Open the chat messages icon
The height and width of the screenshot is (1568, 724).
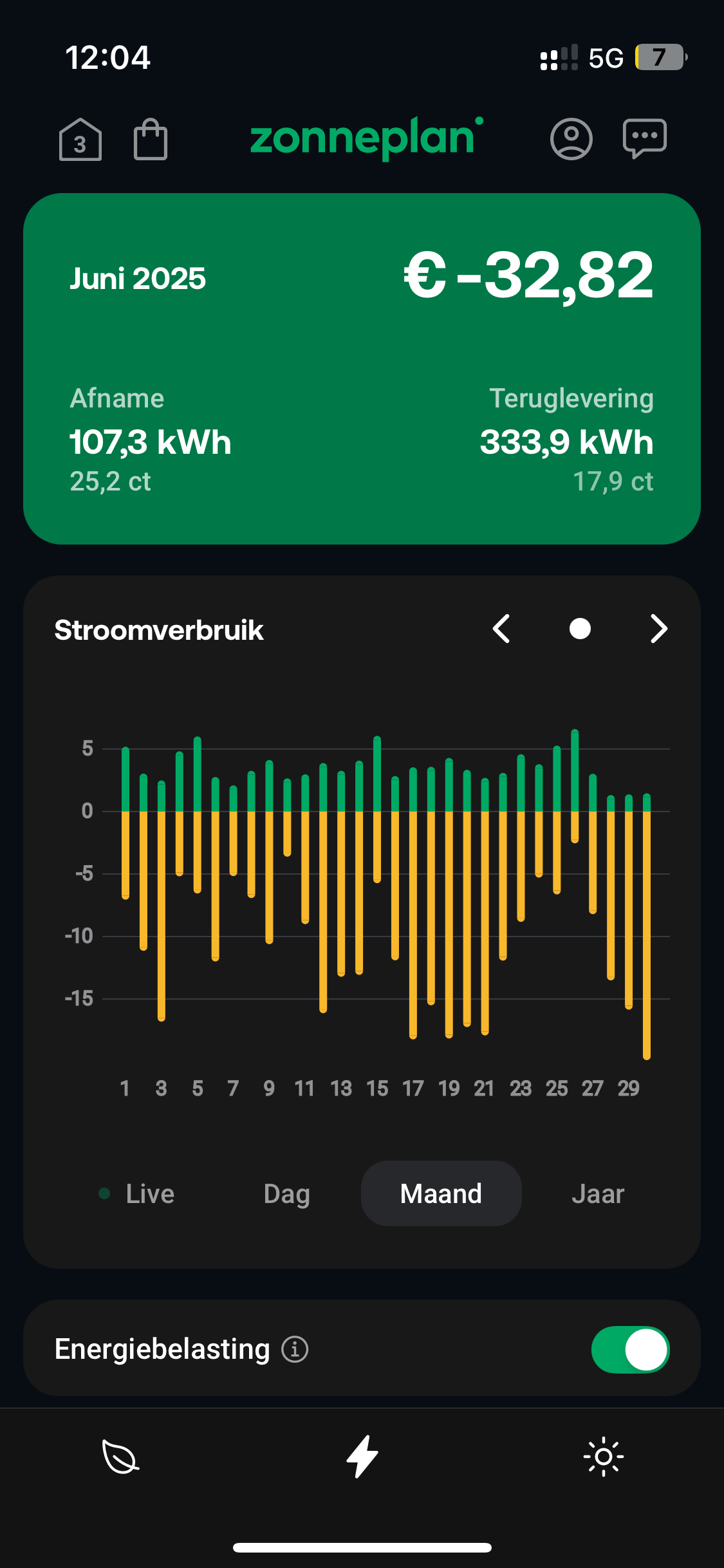pos(644,138)
